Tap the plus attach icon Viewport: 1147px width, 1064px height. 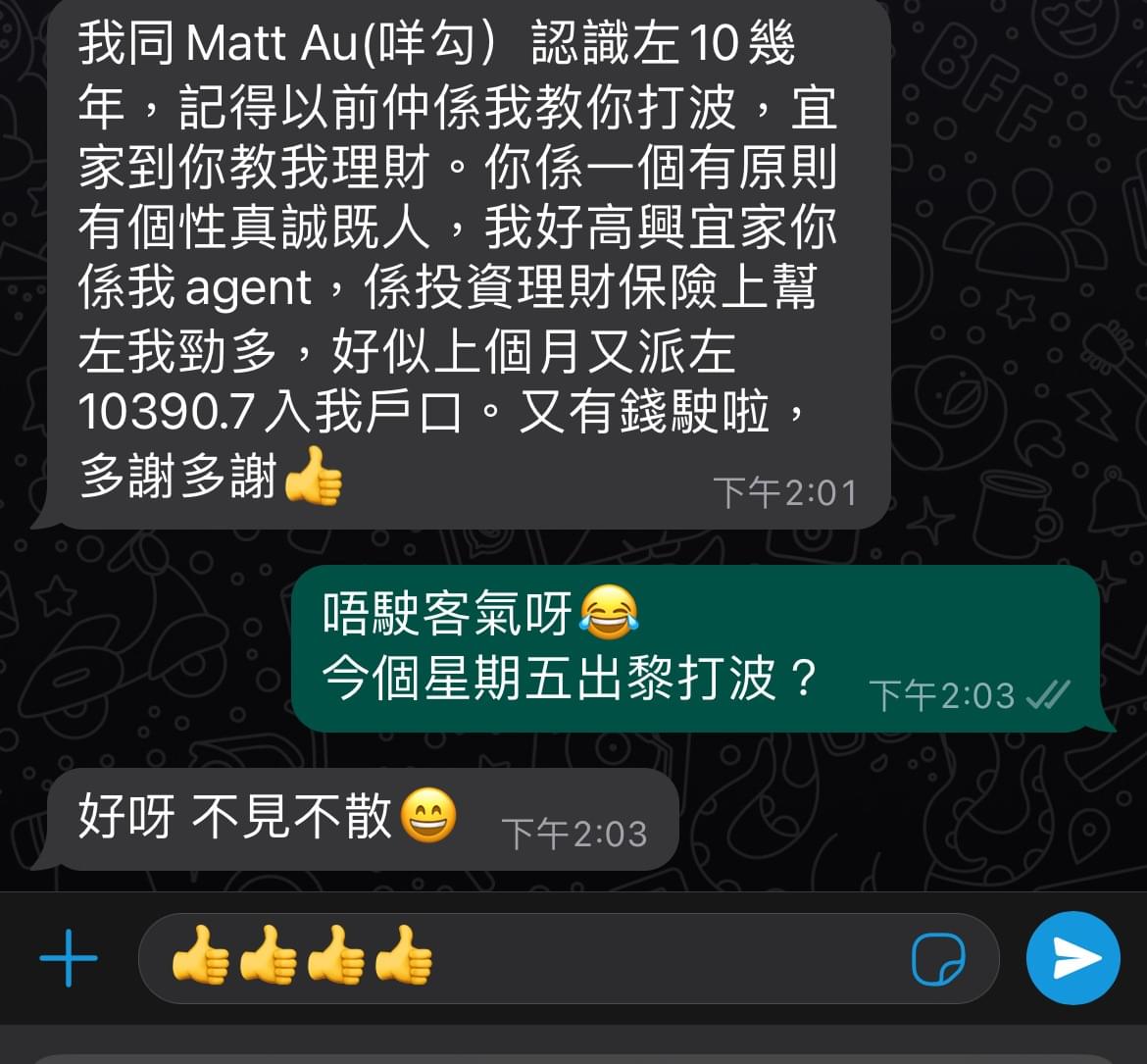click(69, 958)
